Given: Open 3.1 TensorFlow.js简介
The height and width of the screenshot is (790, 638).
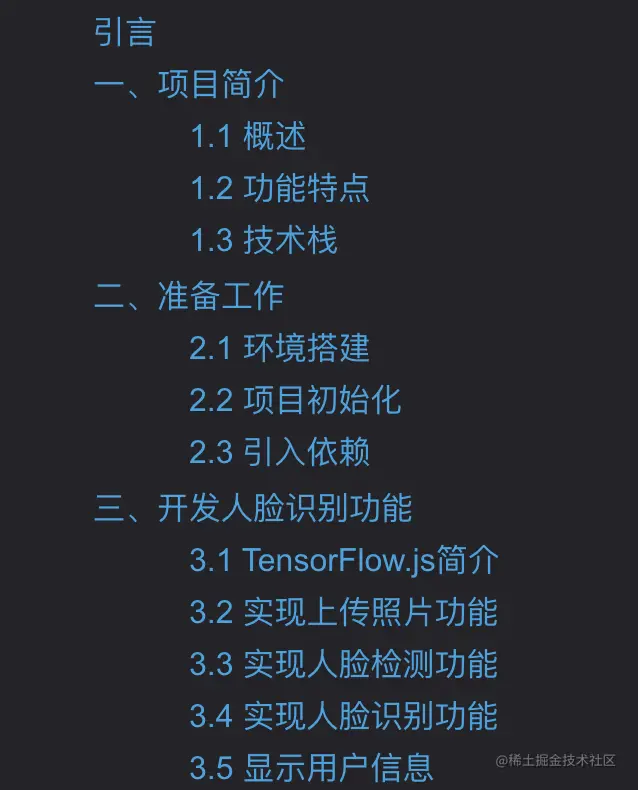Looking at the screenshot, I should click(343, 560).
